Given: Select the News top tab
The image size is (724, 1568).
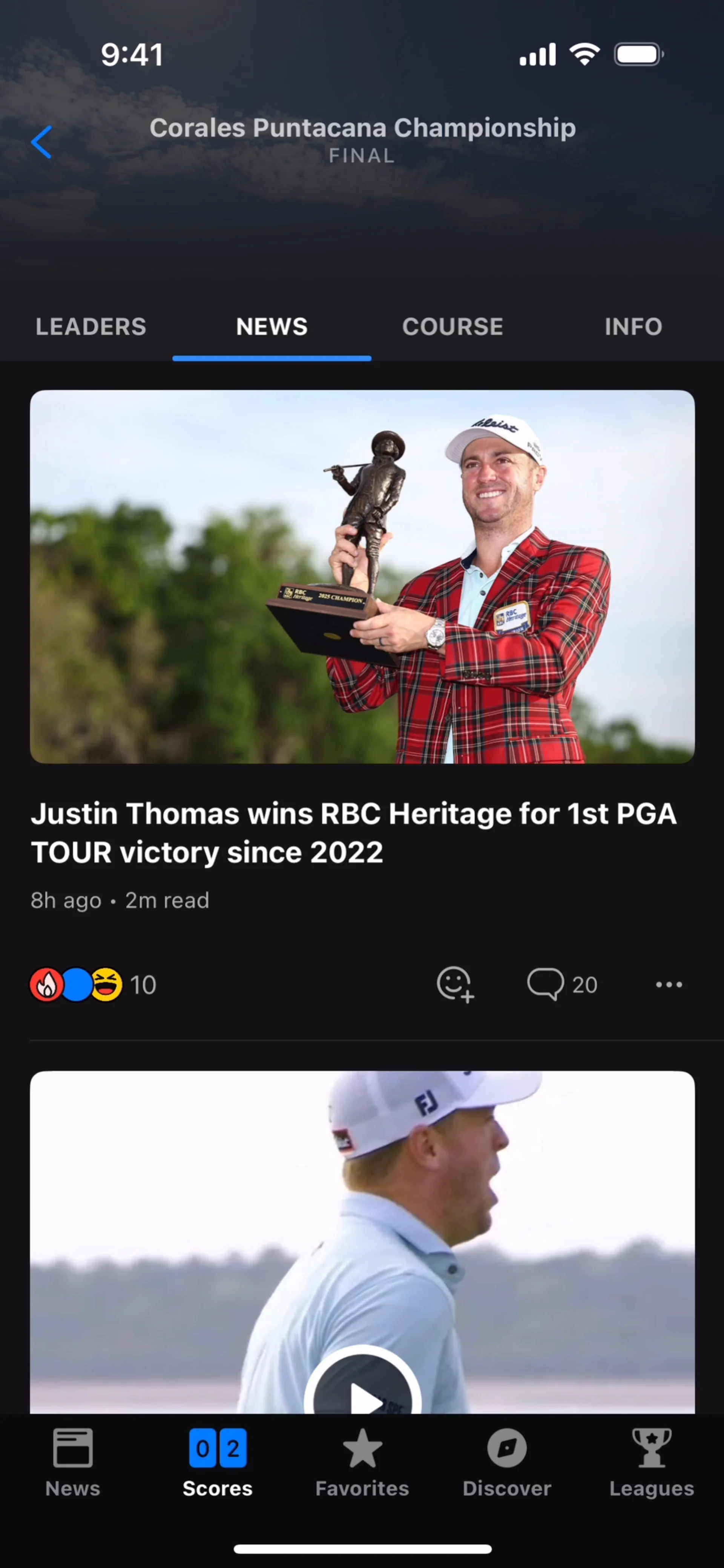Looking at the screenshot, I should (x=271, y=327).
